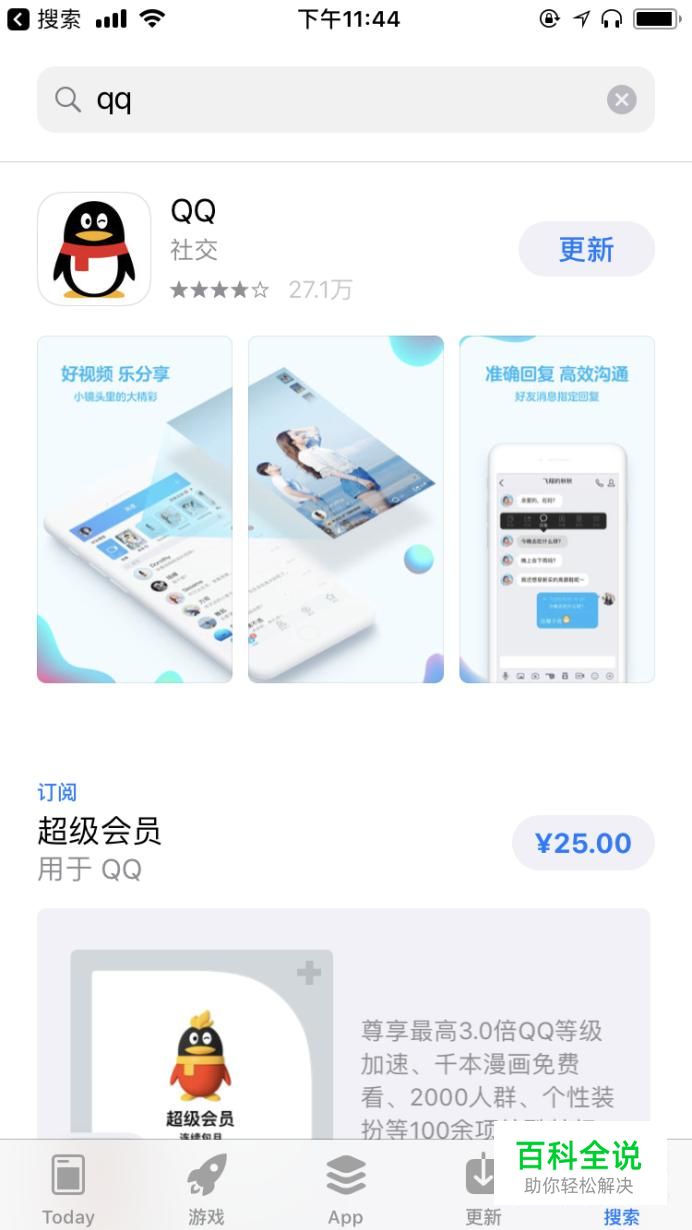Switch to the App tab
The height and width of the screenshot is (1230, 692).
click(345, 1188)
